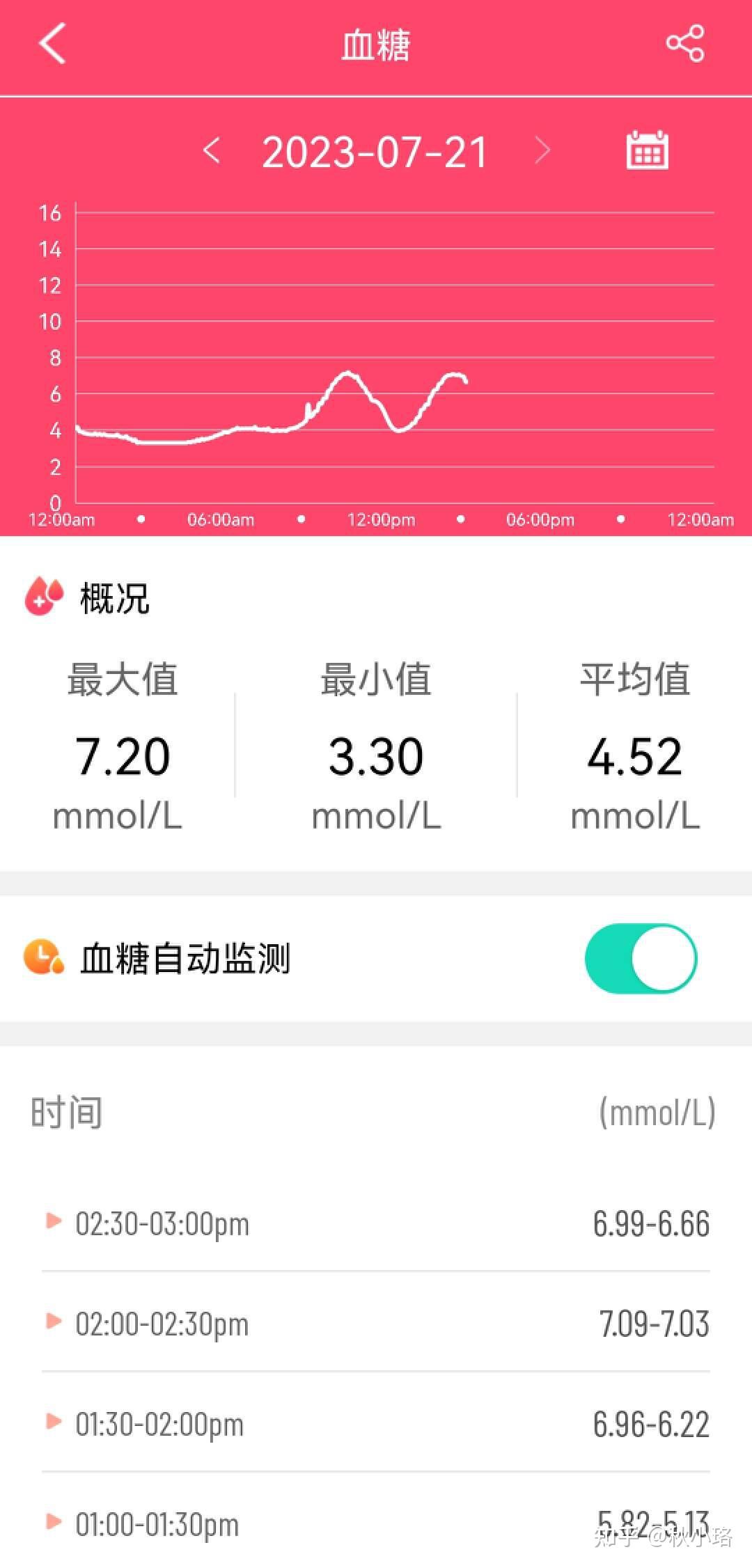Share the blood glucose report
The image size is (752, 1568).
(685, 44)
